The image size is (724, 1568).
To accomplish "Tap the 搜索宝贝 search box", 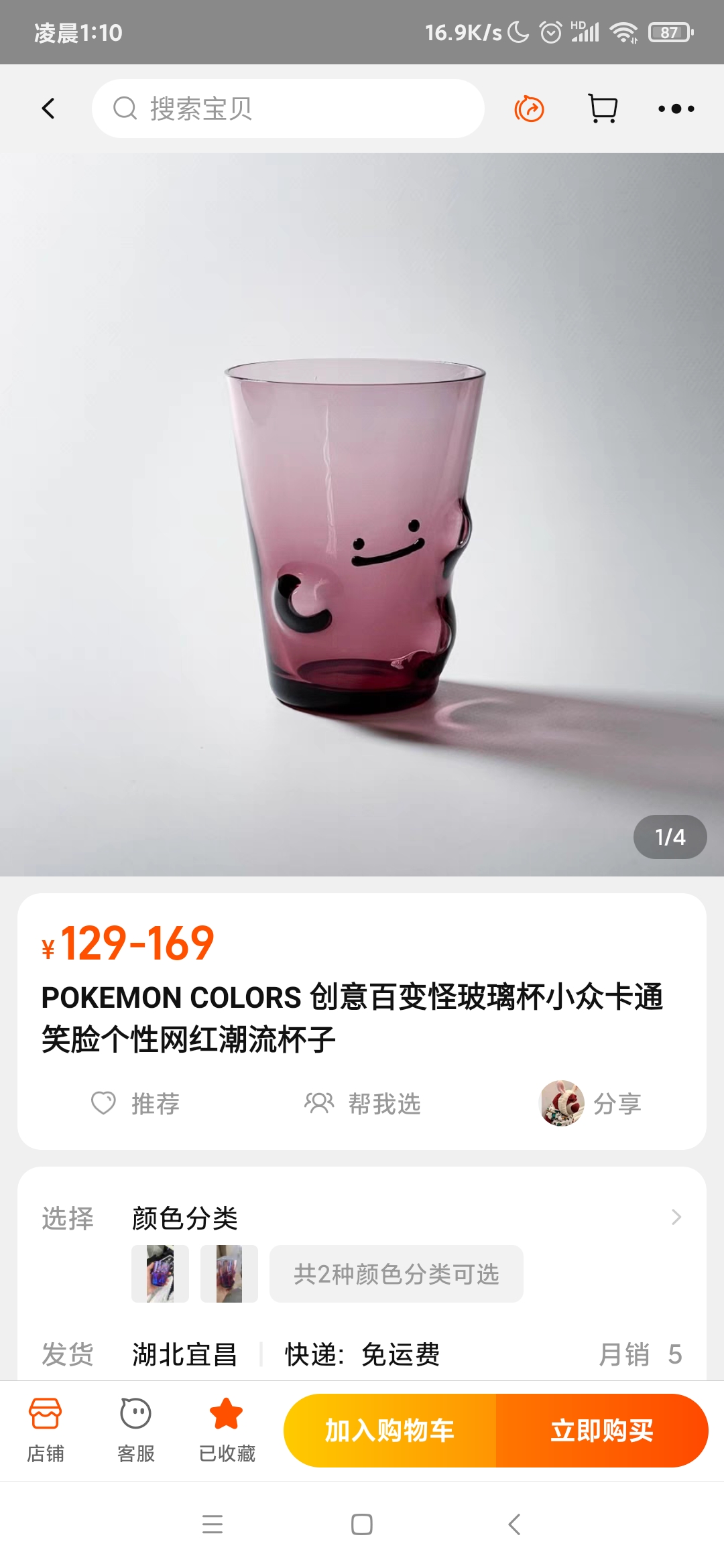I will click(x=288, y=109).
